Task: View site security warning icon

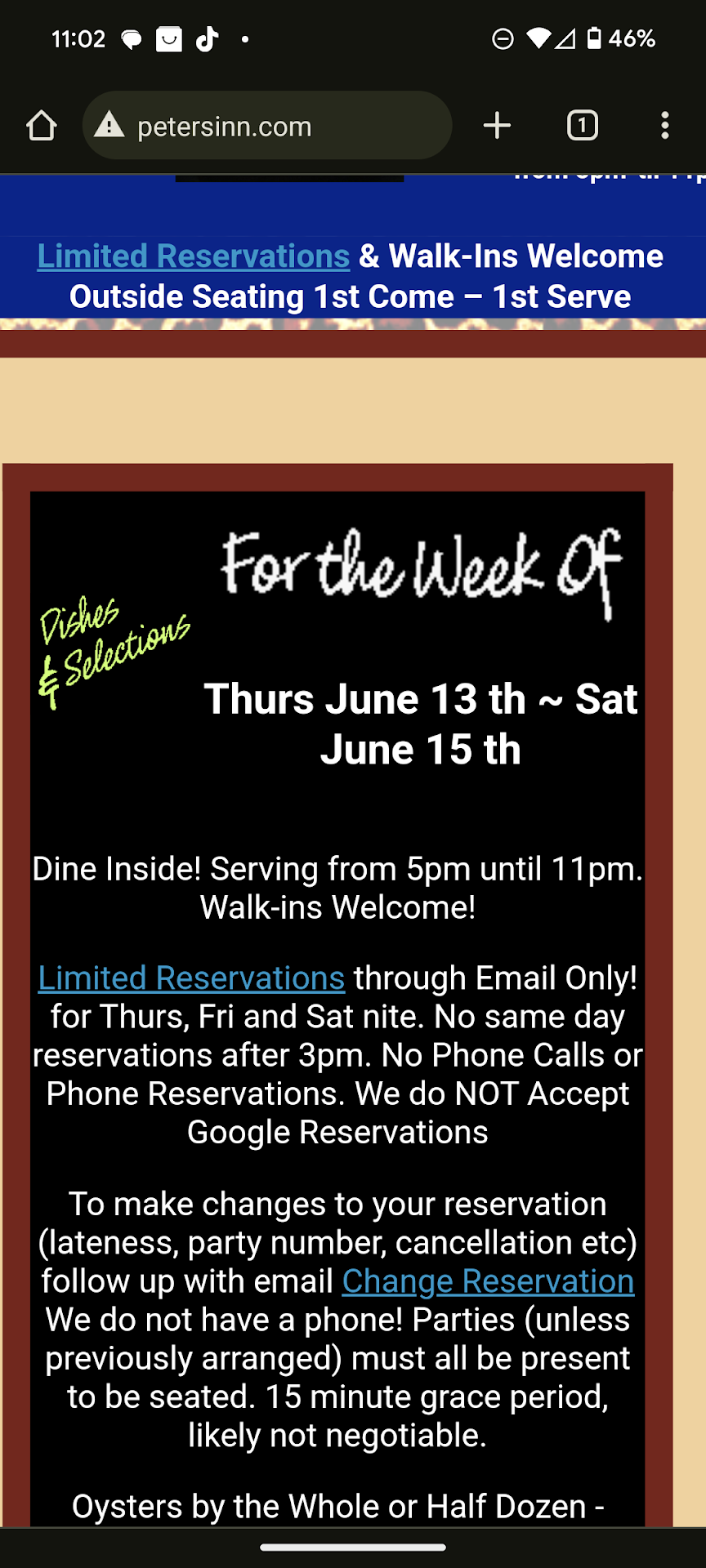Action: click(x=109, y=126)
